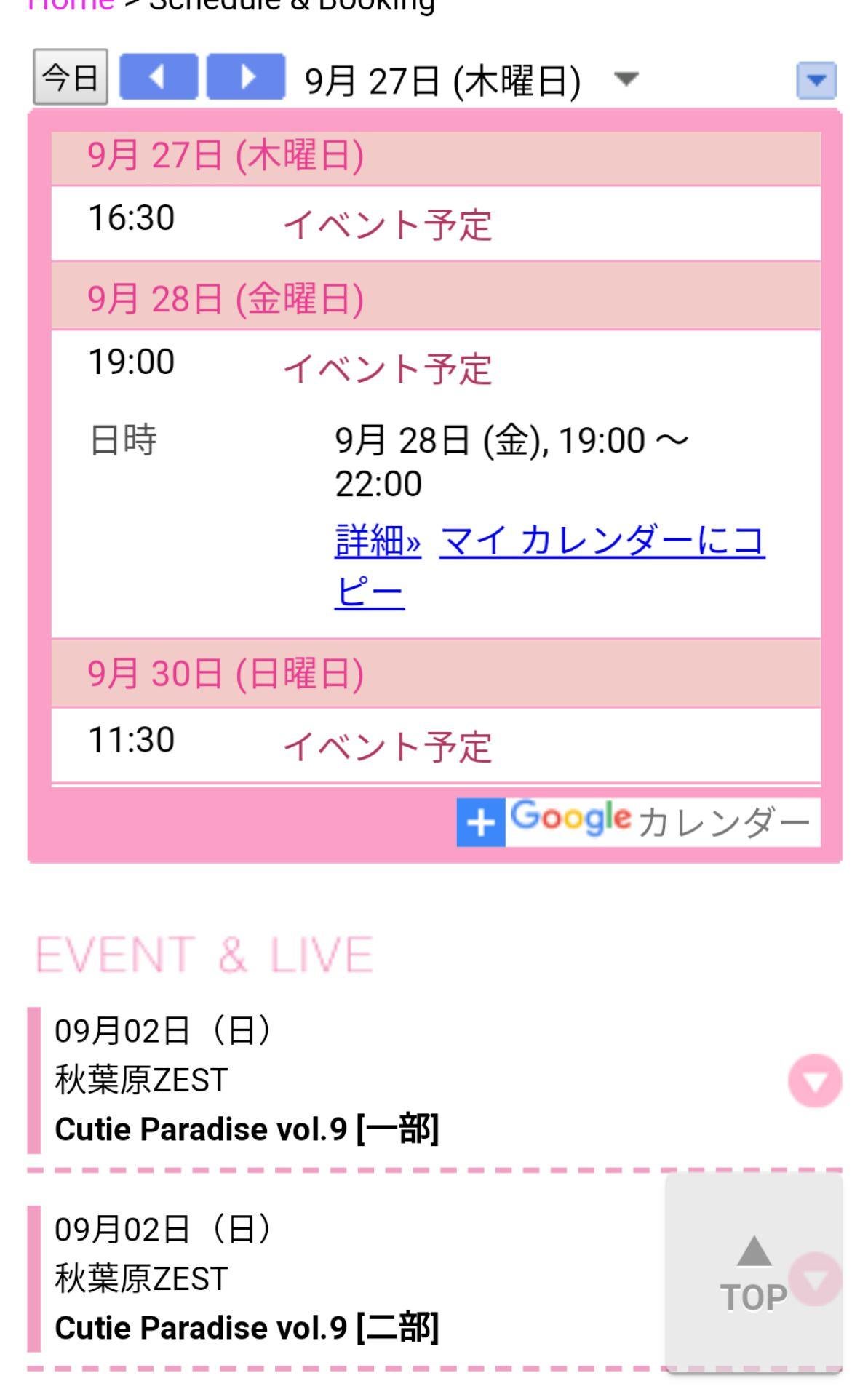Tap the 今日 (today) button
The height and width of the screenshot is (1397, 868).
(71, 77)
